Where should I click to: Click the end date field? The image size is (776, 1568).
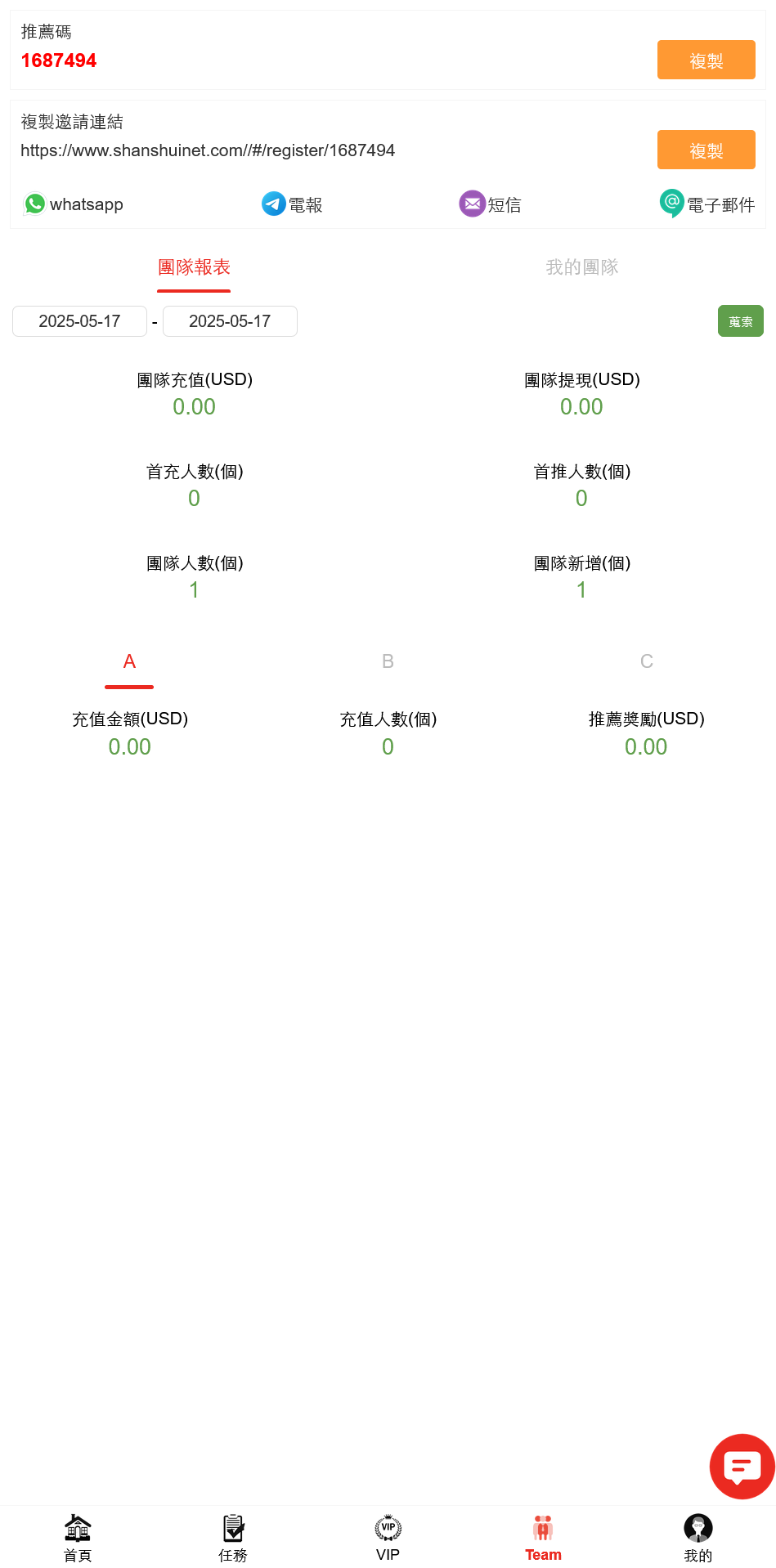pyautogui.click(x=230, y=321)
